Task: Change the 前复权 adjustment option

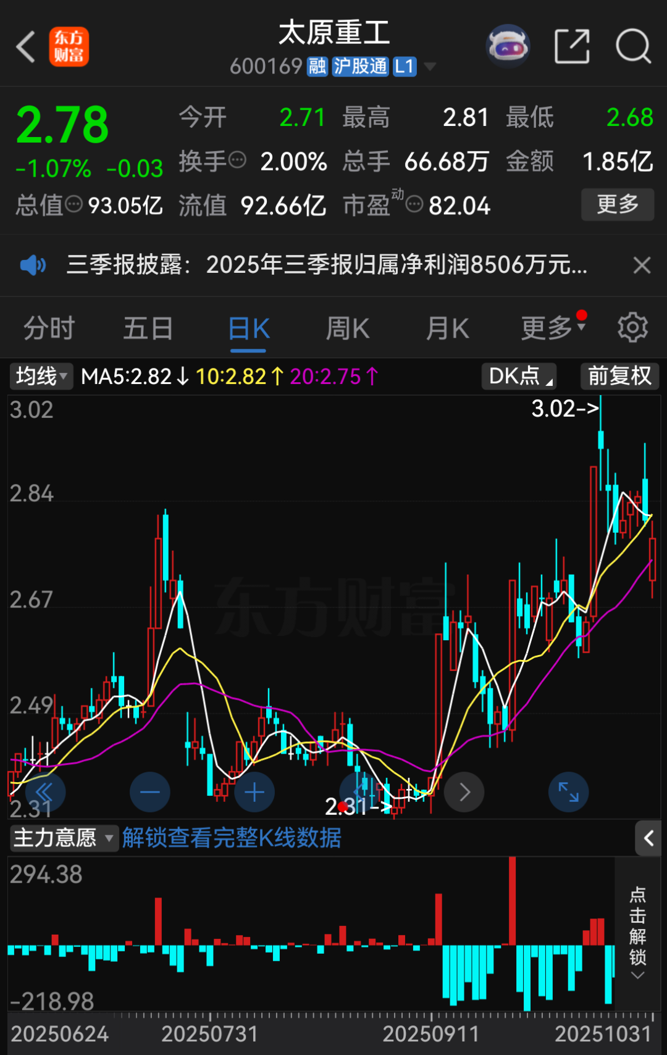Action: coord(619,377)
